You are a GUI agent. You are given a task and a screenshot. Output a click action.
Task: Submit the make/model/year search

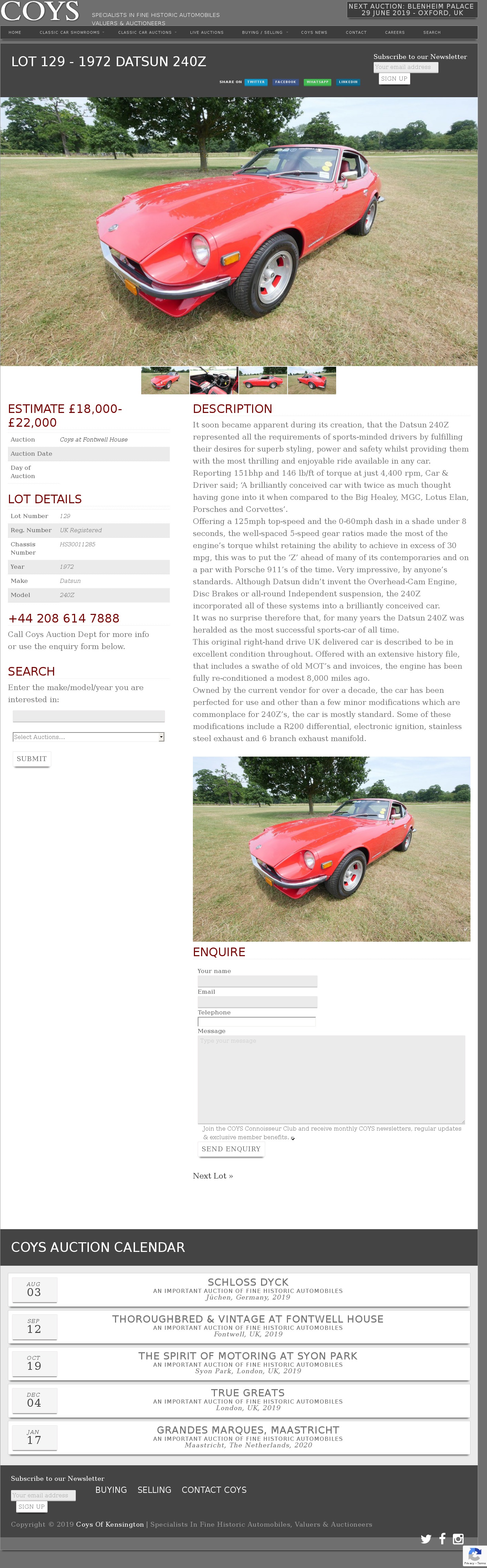click(x=32, y=758)
